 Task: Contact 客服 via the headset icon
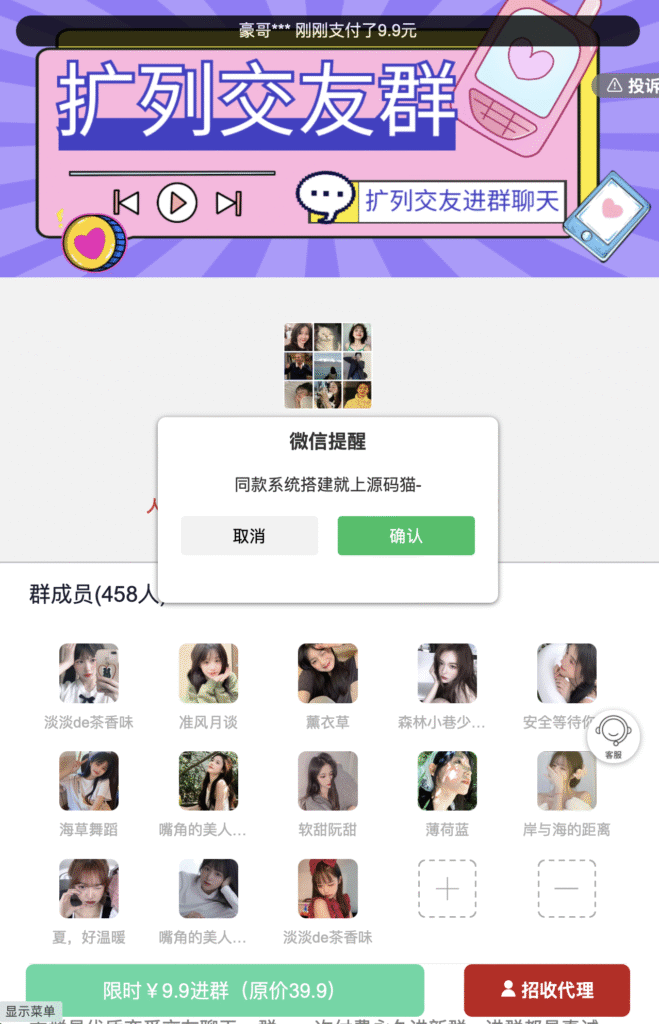click(613, 738)
